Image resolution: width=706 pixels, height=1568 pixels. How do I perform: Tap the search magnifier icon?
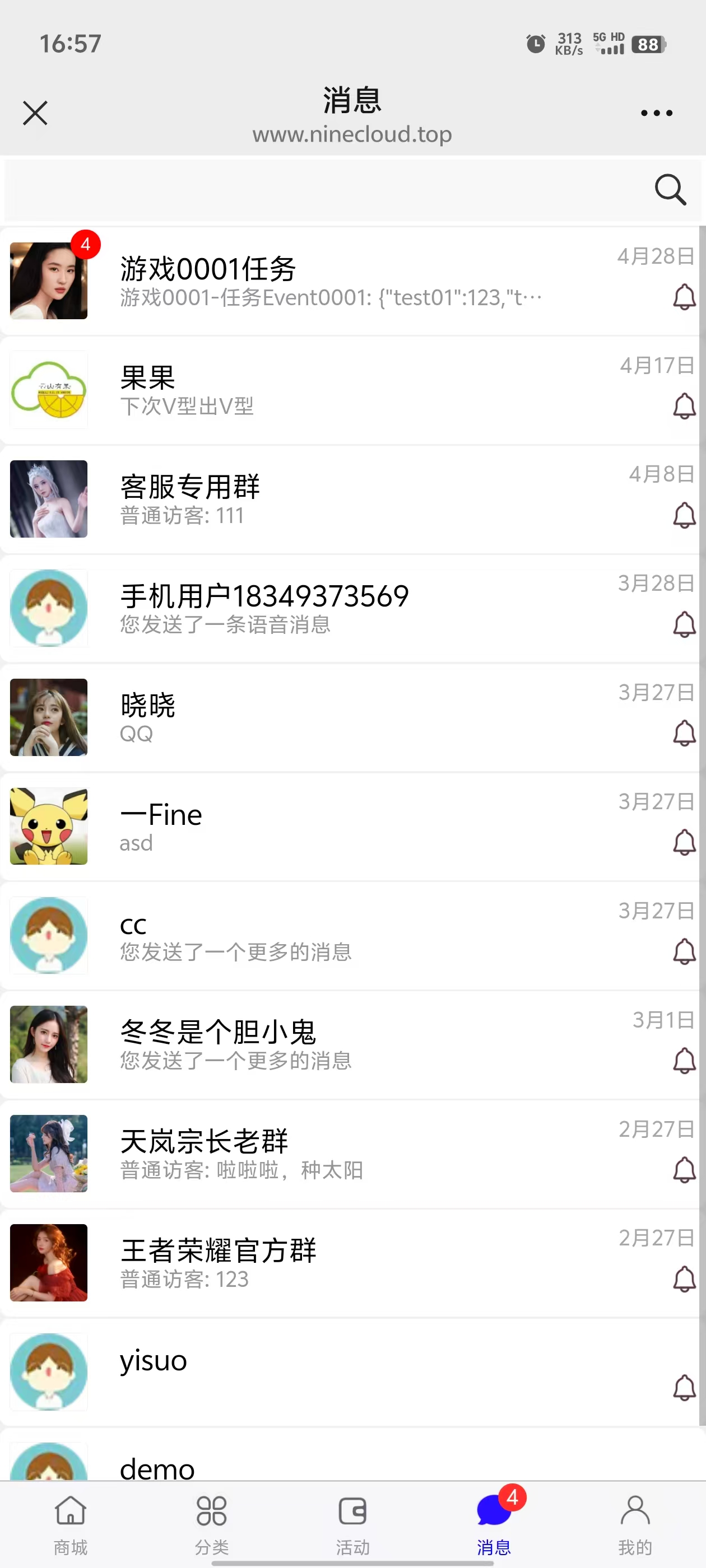(x=670, y=189)
